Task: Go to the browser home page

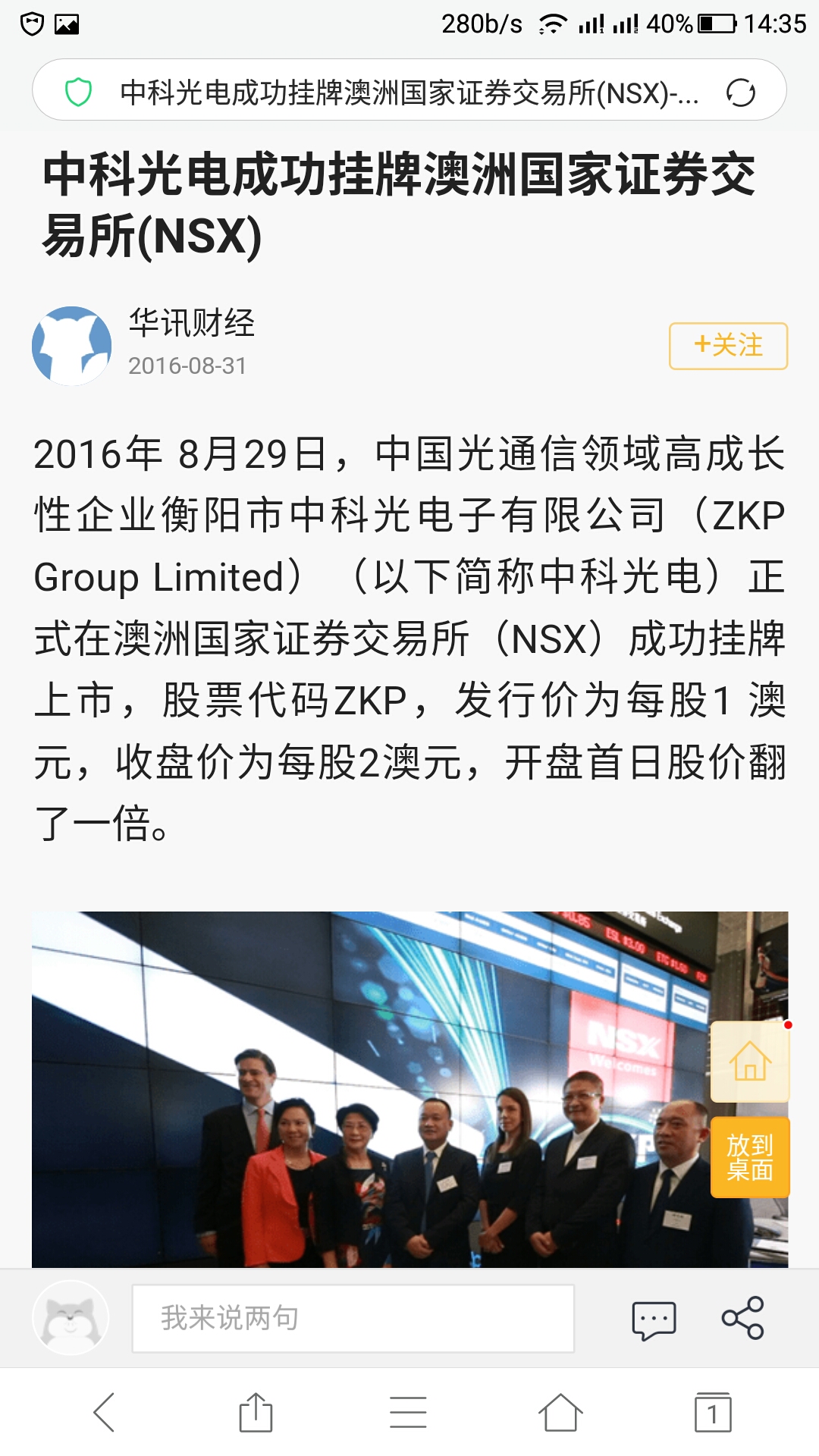Action: tap(560, 1412)
